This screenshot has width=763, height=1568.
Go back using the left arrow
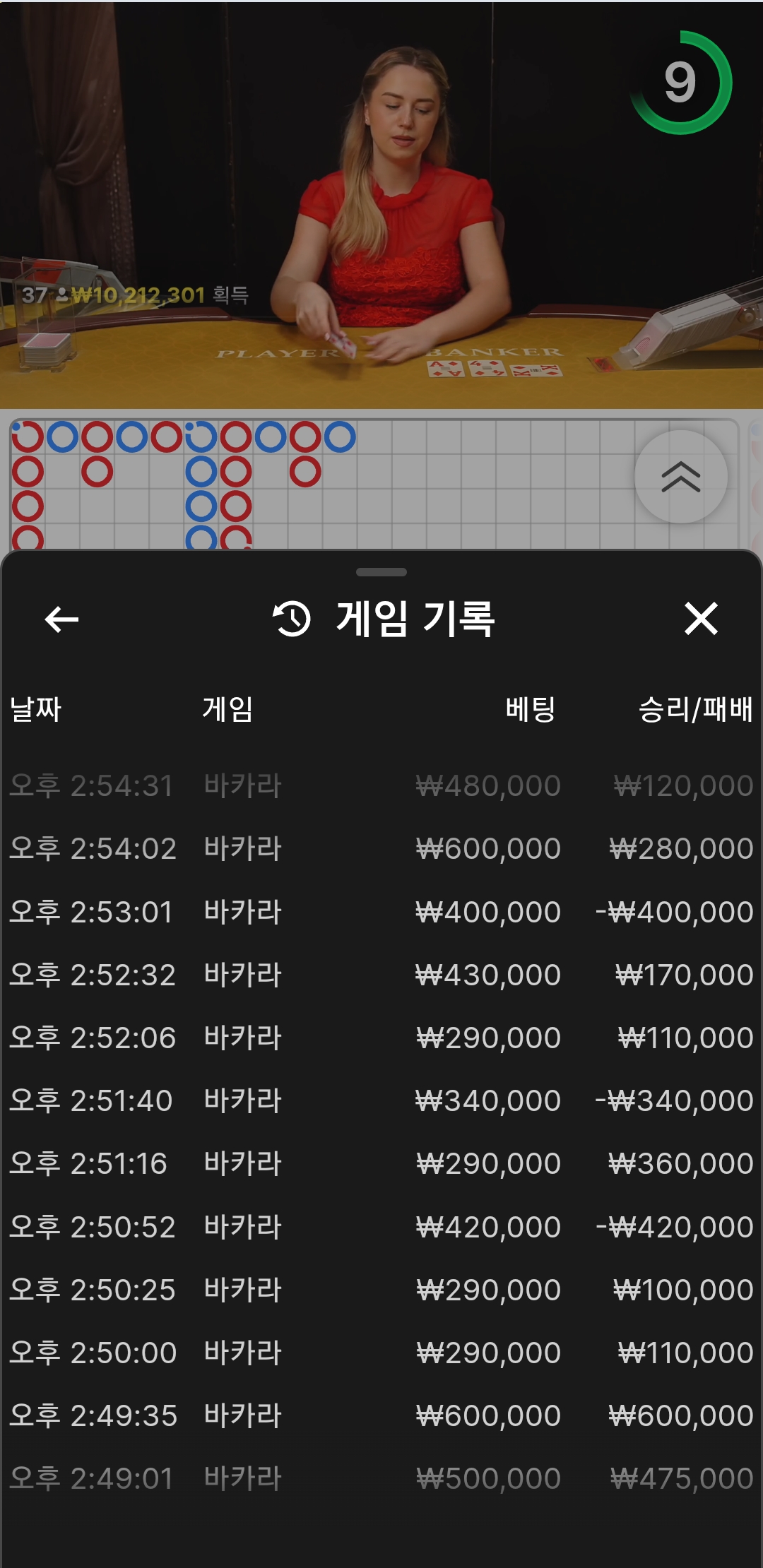[61, 619]
